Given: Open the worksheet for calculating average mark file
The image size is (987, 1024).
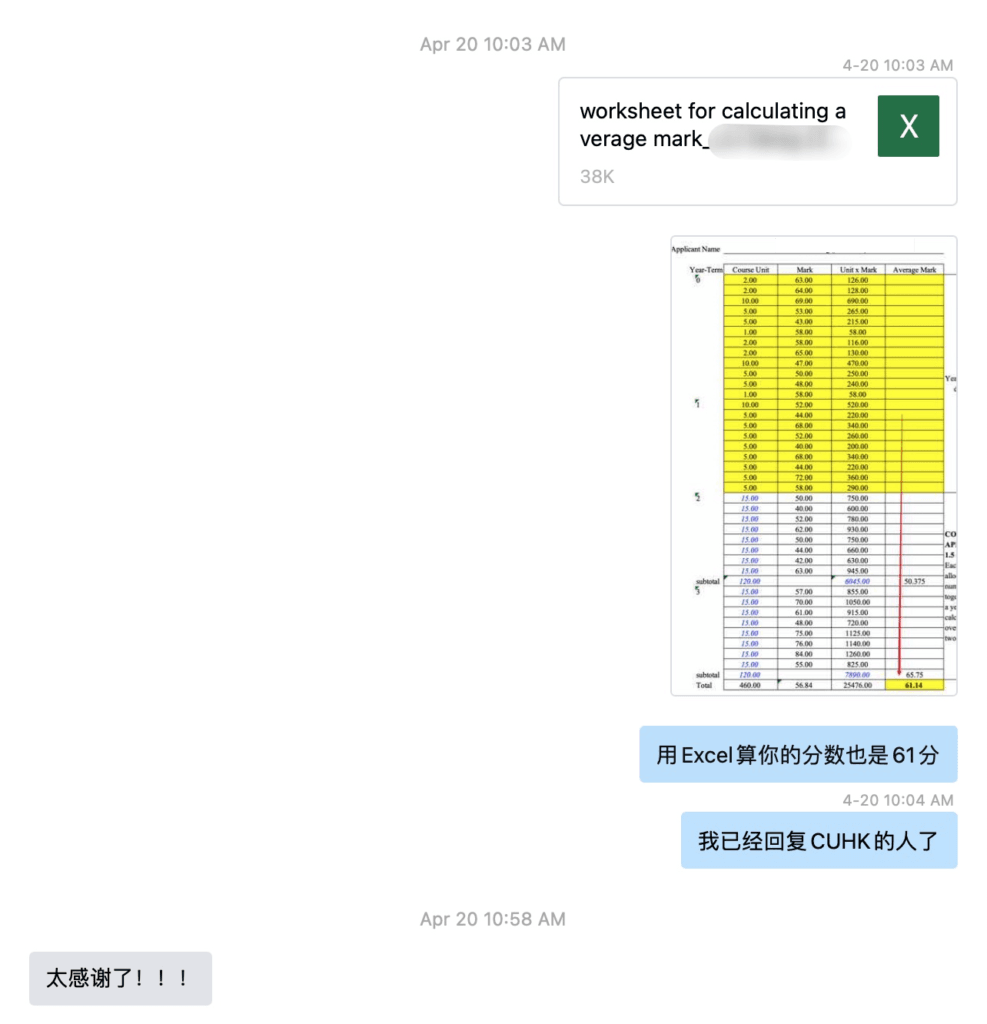Looking at the screenshot, I should [x=757, y=141].
